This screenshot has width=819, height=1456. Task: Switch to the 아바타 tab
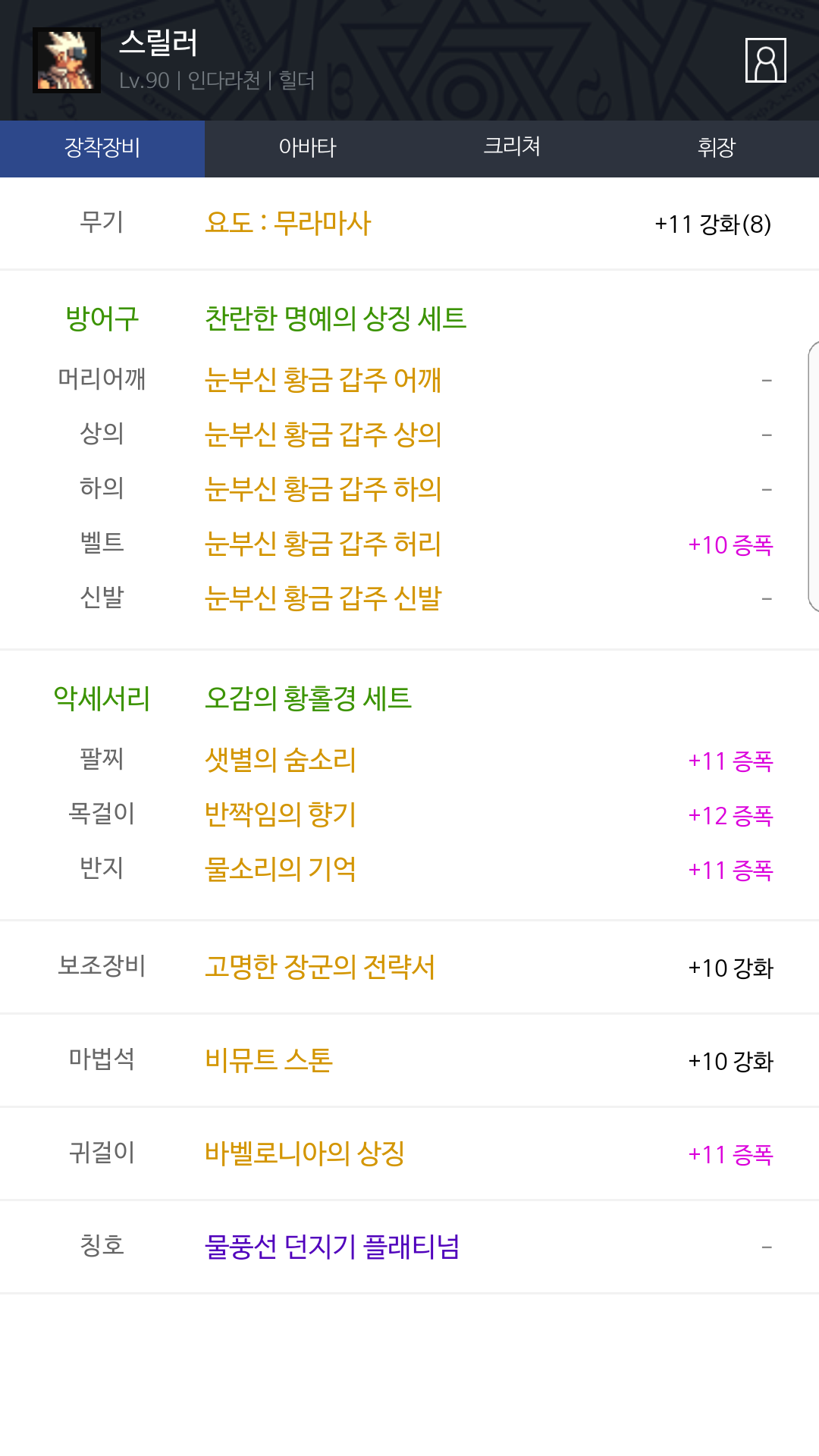[307, 148]
